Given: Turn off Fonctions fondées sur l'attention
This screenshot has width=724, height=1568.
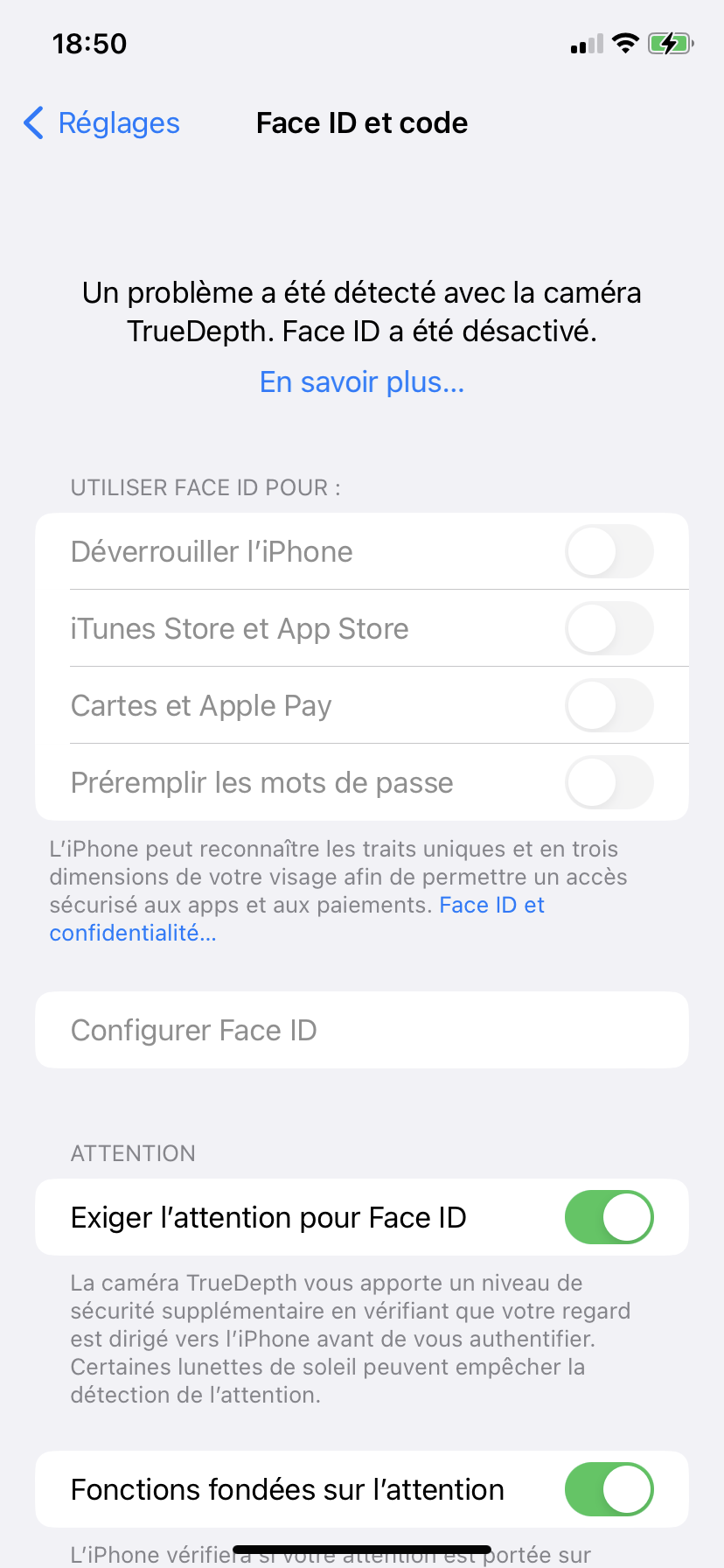Looking at the screenshot, I should 609,1490.
